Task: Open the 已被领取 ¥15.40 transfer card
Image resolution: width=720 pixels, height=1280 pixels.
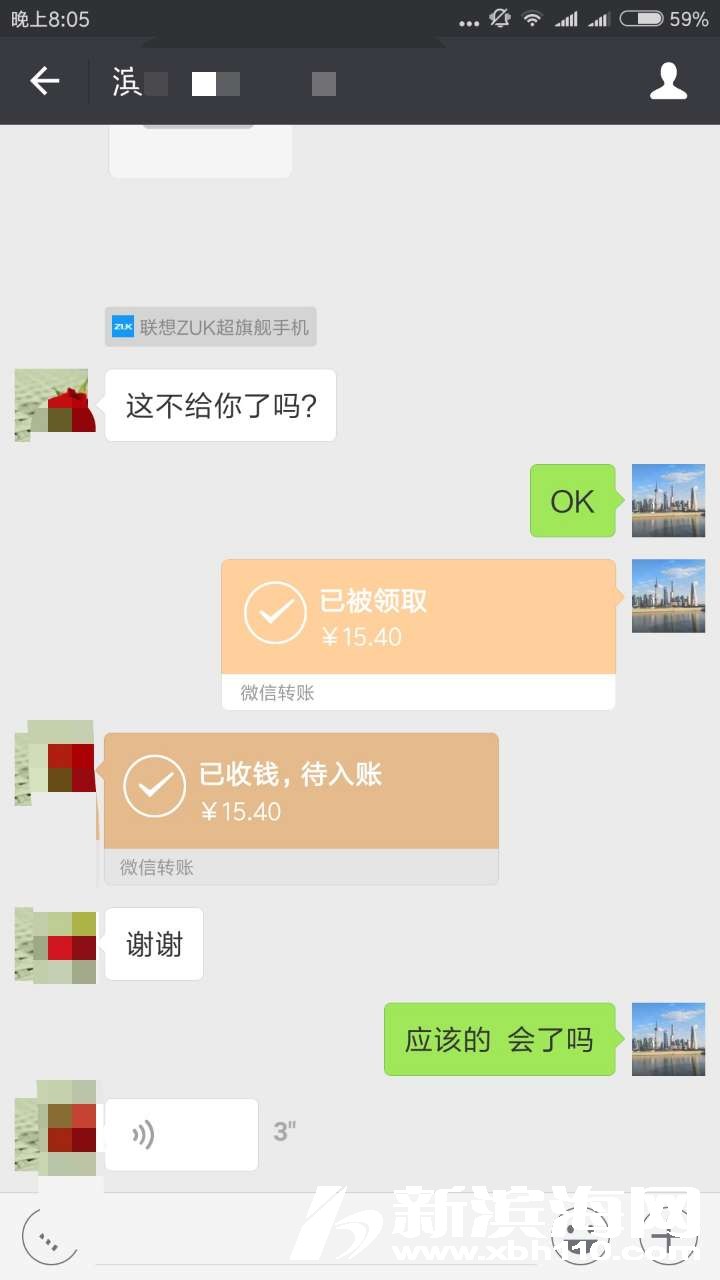Action: pos(418,634)
